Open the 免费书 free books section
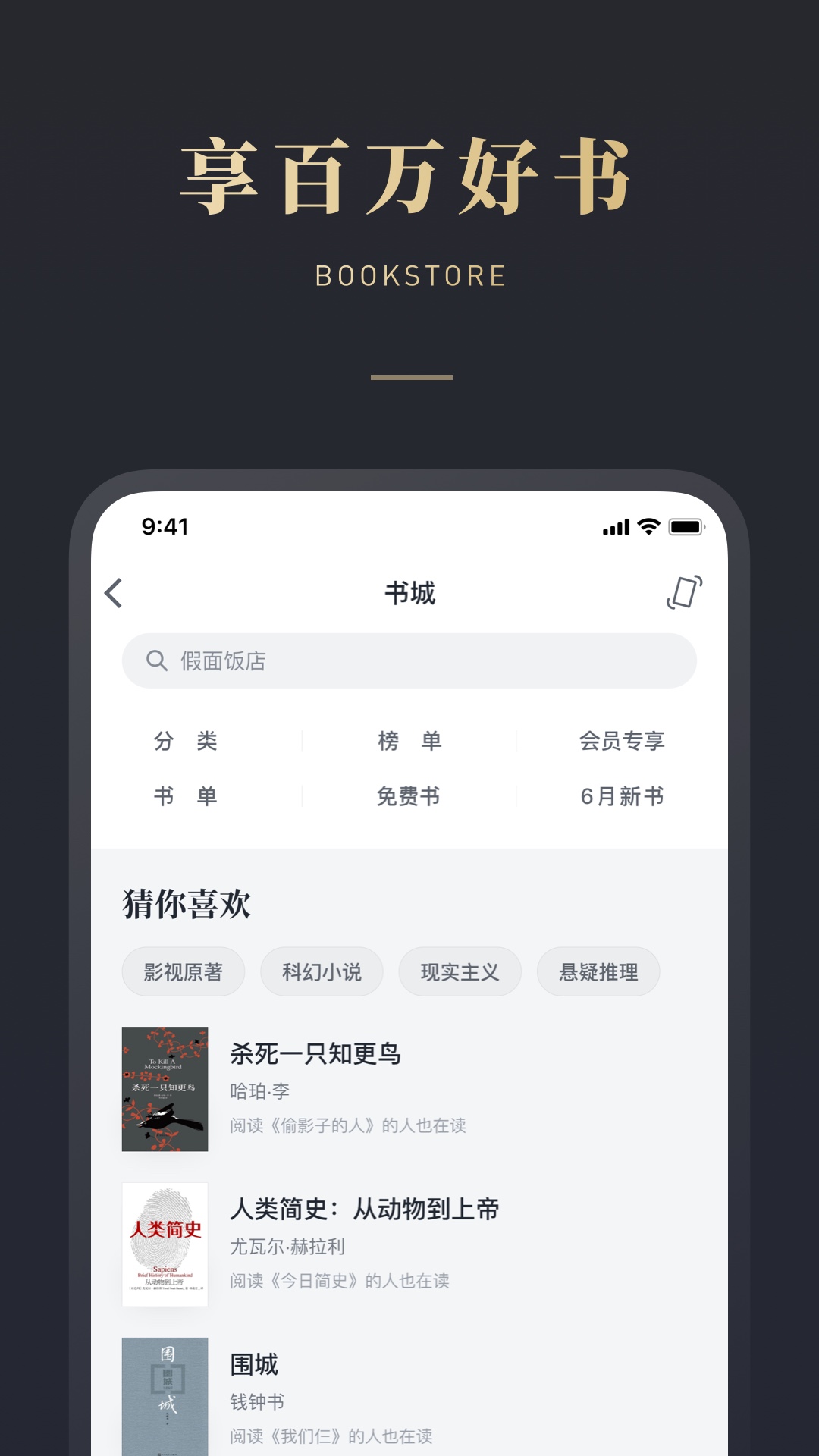 [409, 796]
